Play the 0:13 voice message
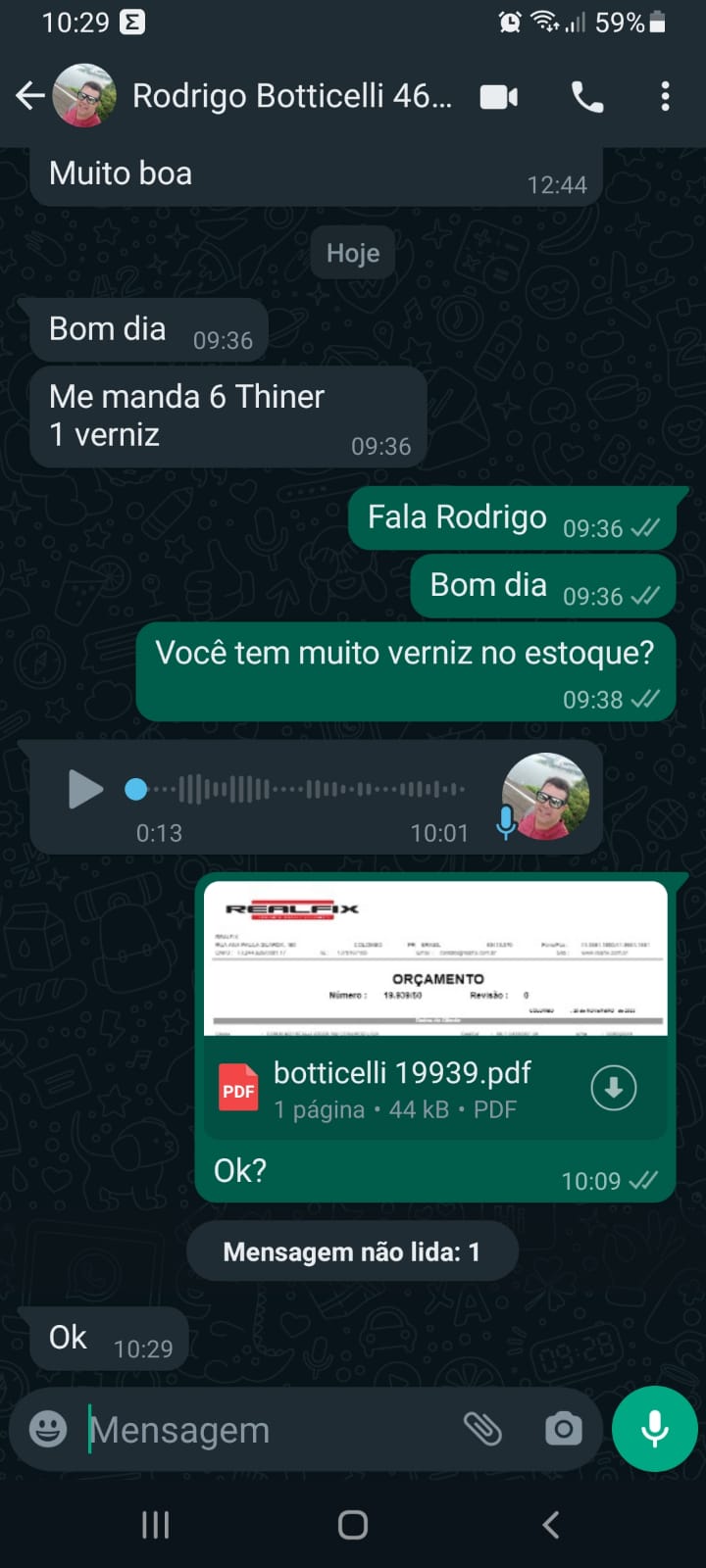 click(85, 789)
